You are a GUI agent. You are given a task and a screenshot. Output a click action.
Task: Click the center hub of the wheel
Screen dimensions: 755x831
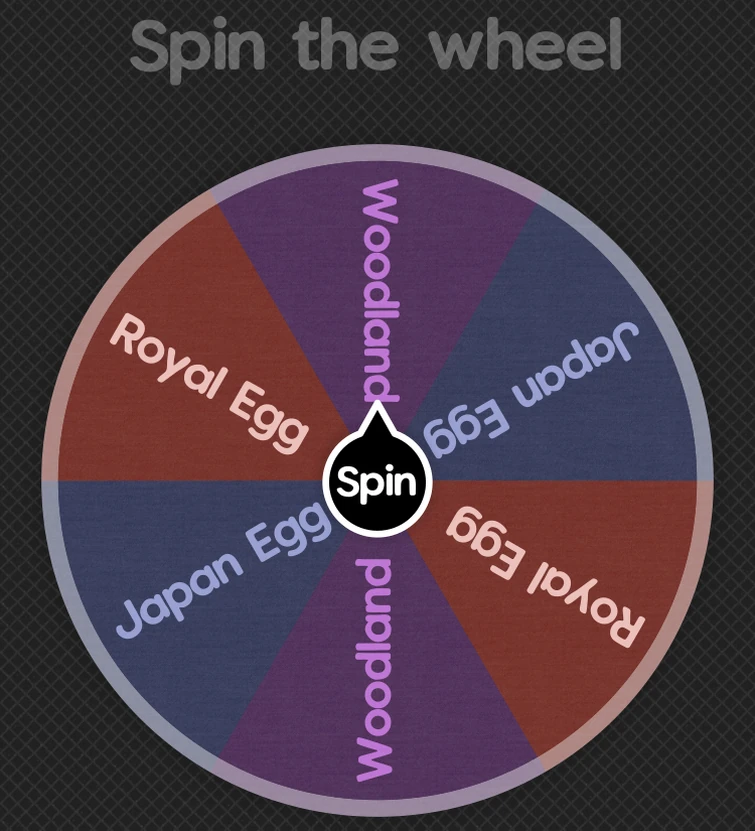click(x=378, y=483)
